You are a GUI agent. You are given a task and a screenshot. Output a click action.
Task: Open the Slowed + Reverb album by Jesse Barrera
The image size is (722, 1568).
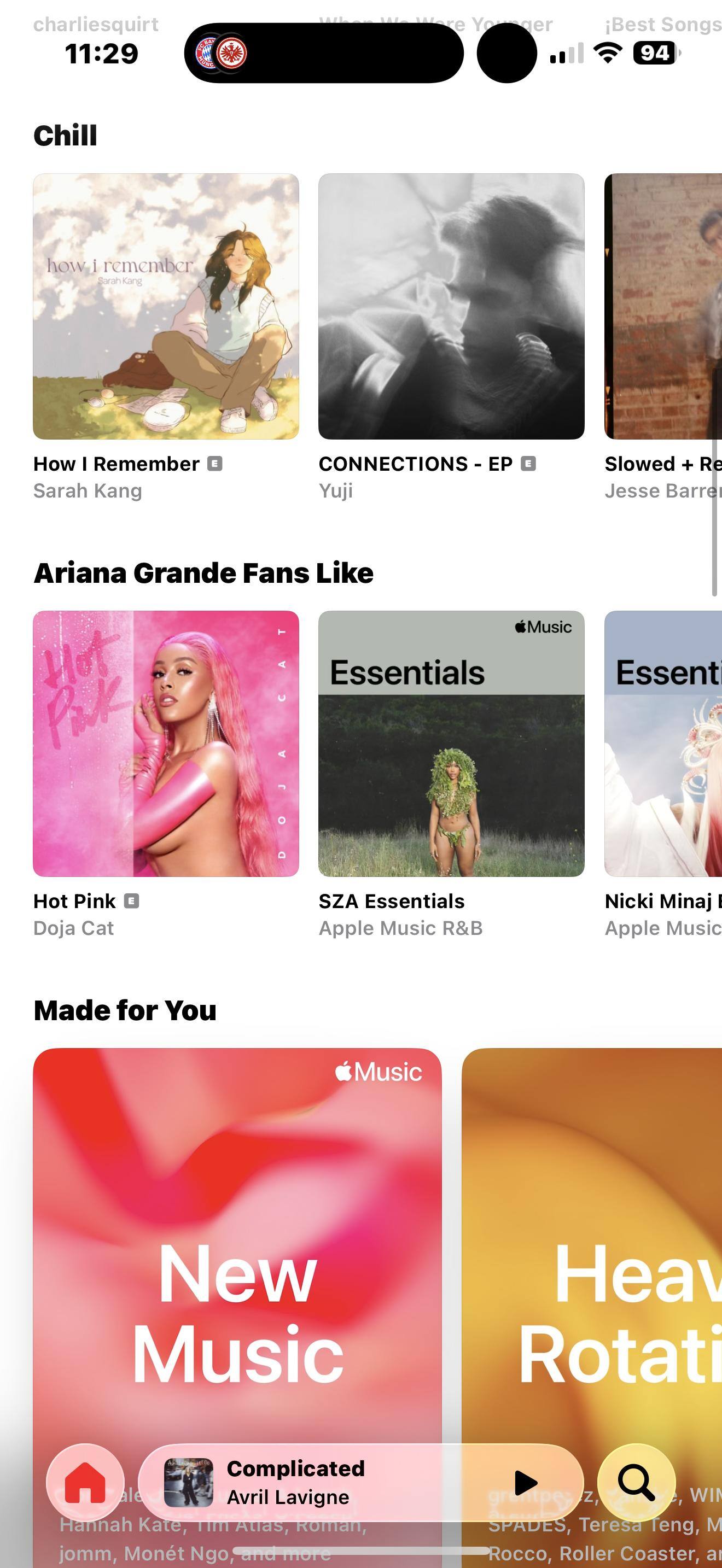pyautogui.click(x=663, y=306)
